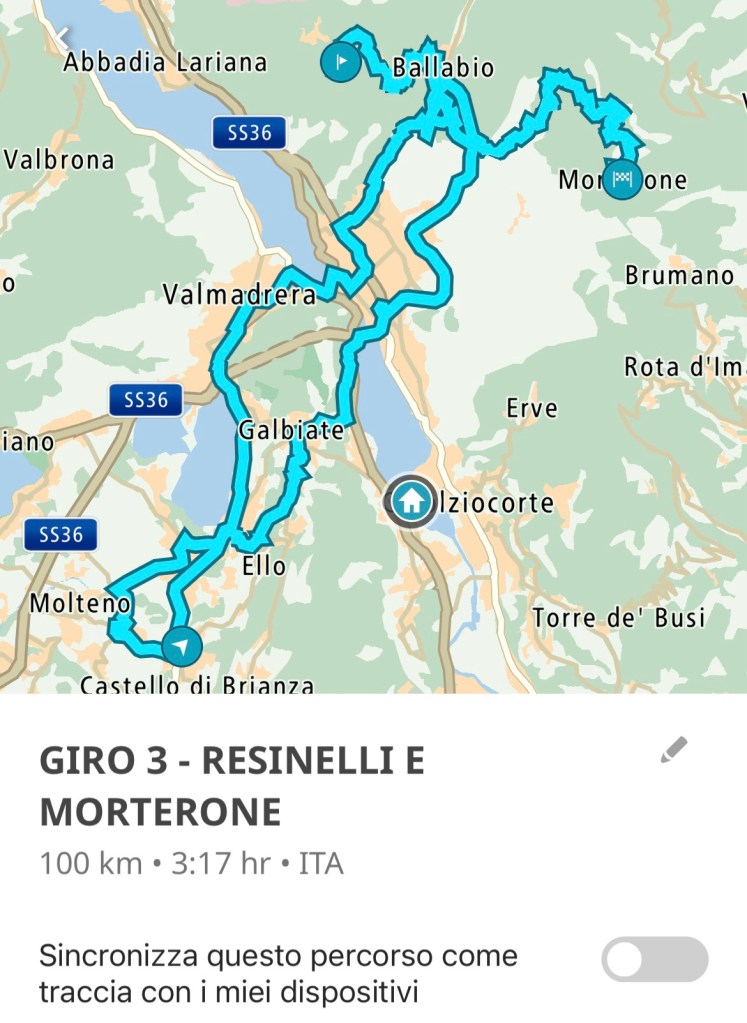
Task: Tap the checkered finish flag at Morterone
Action: click(x=623, y=178)
